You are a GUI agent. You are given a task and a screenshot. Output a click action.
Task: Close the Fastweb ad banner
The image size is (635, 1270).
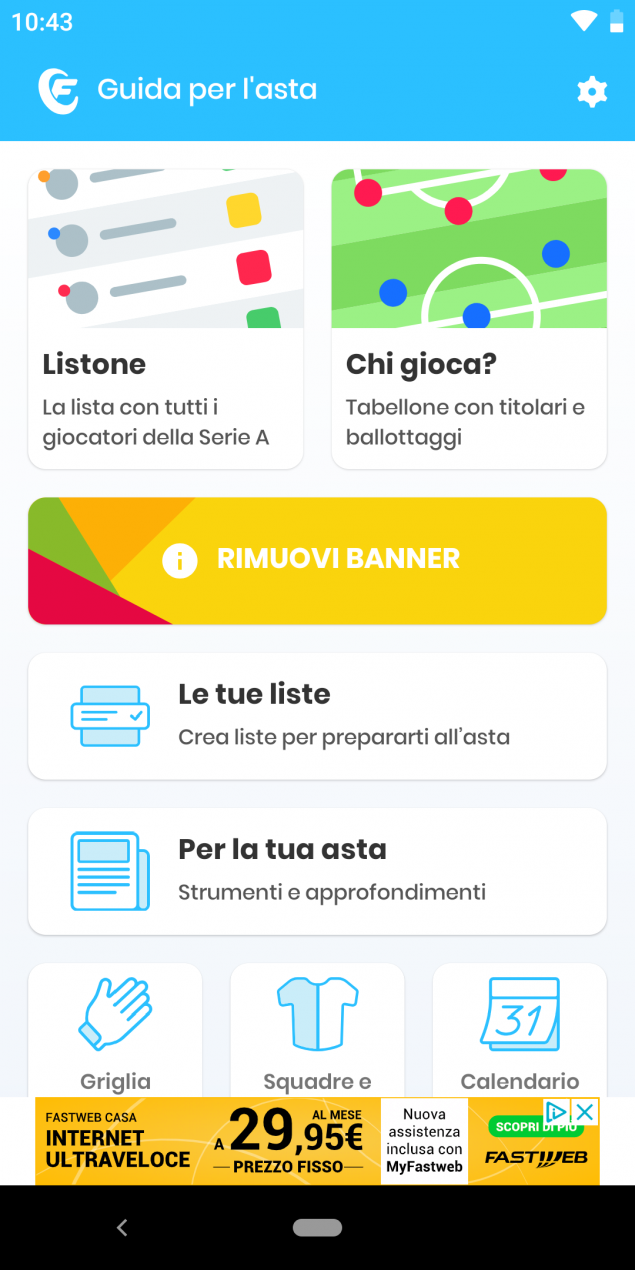click(x=585, y=1112)
